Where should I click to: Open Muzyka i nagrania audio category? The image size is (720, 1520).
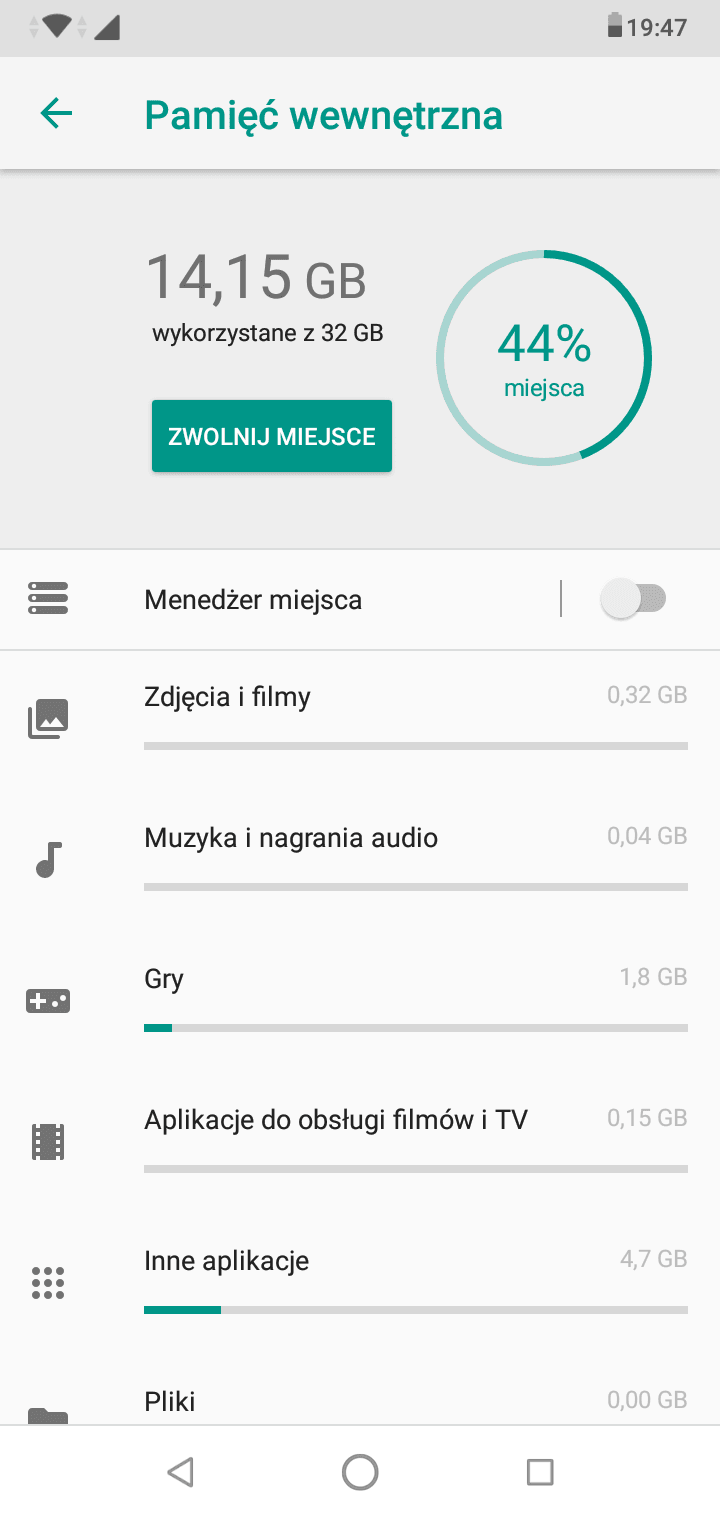click(360, 859)
